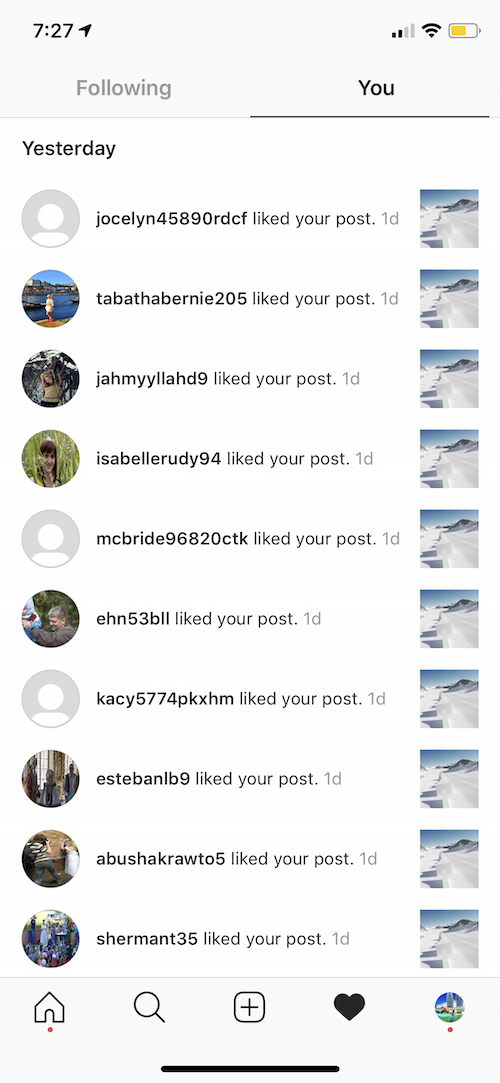Go to your profile avatar tab
500x1083 pixels.
point(450,1007)
